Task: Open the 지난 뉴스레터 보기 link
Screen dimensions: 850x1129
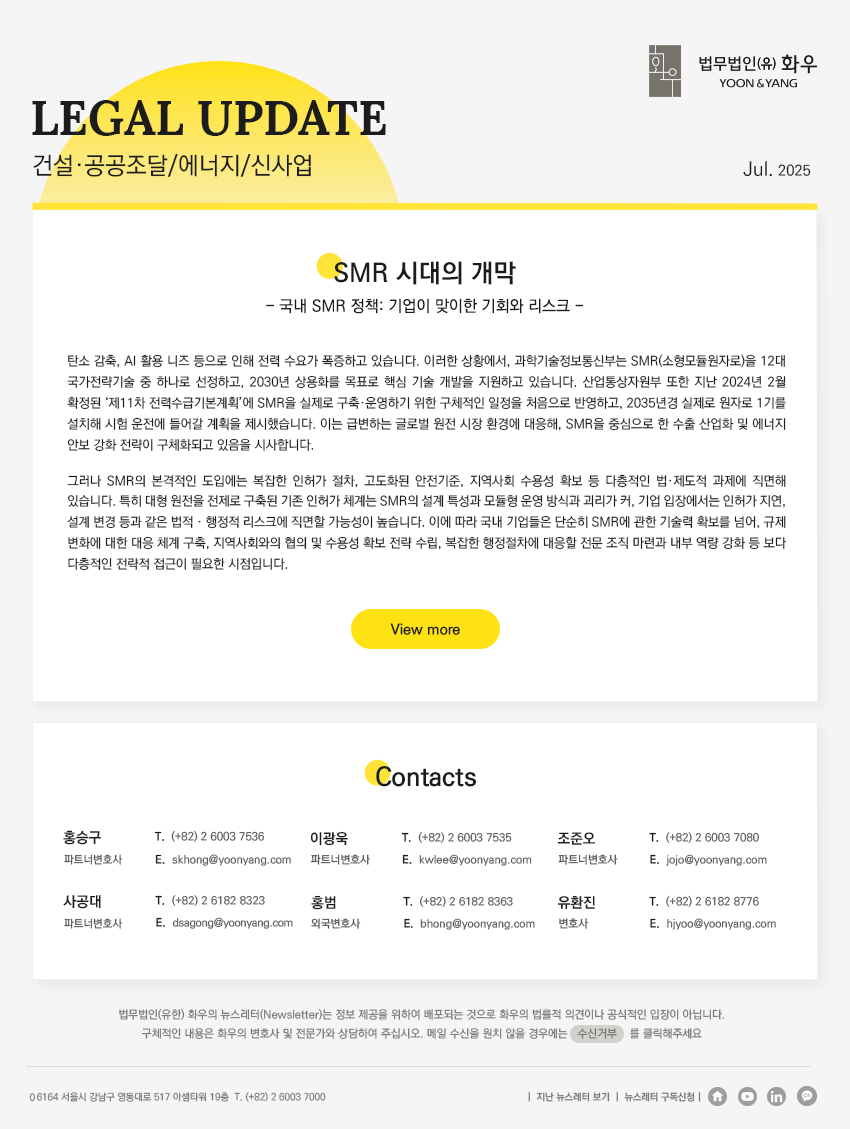Action: coord(573,1097)
